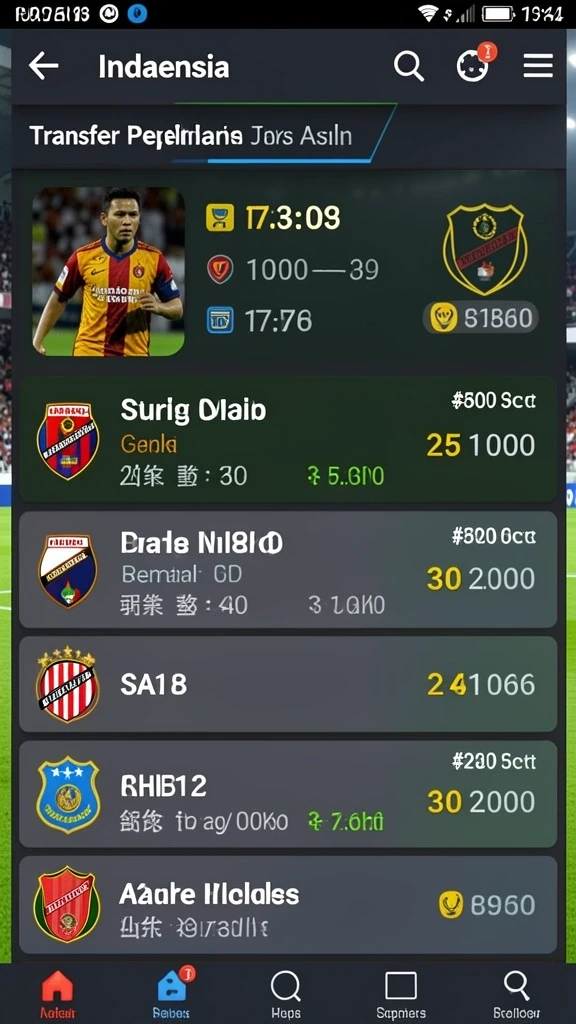Open the Surig Dlaib row

tap(288, 439)
